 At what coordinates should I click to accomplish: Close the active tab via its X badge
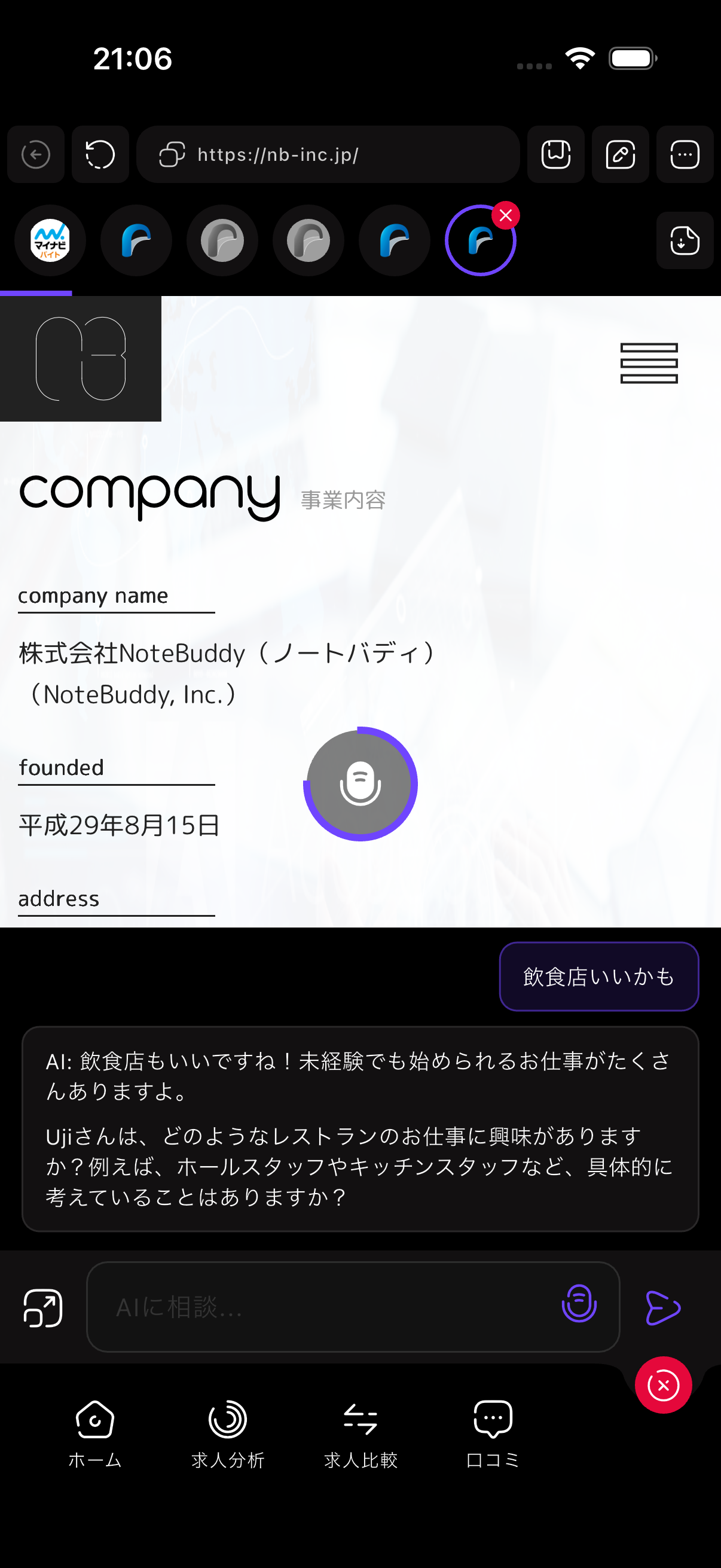pos(506,213)
